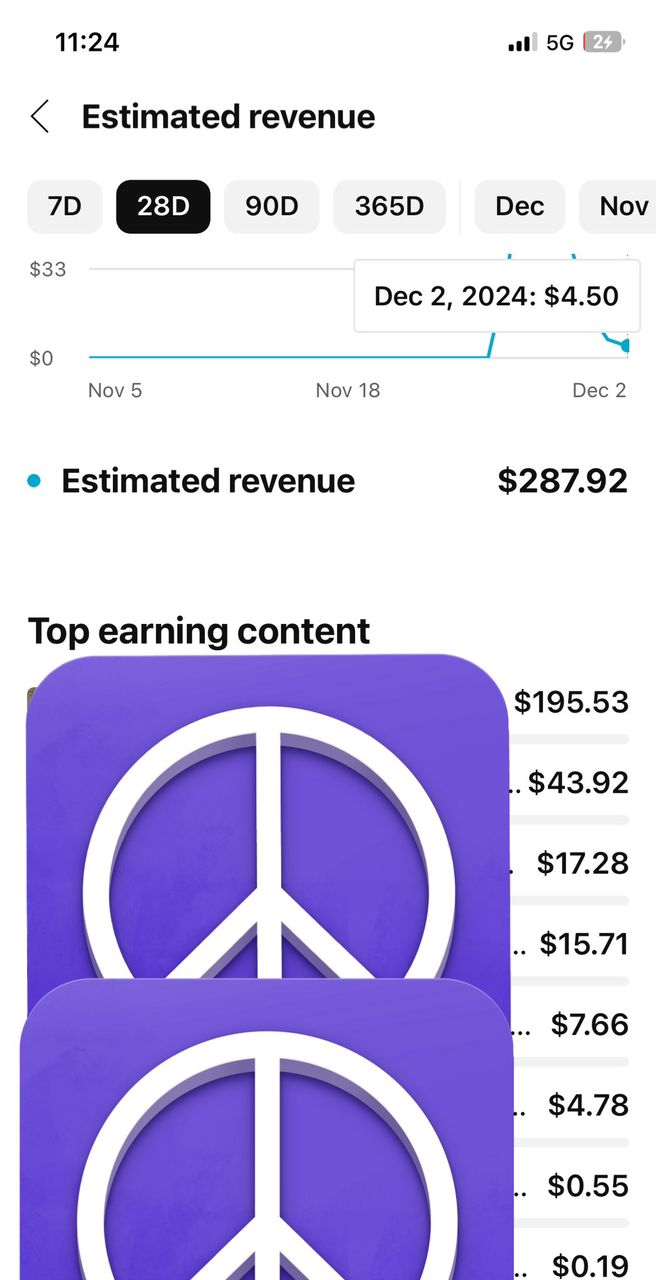
Task: Open the content earning $43.92
Action: [x=576, y=783]
